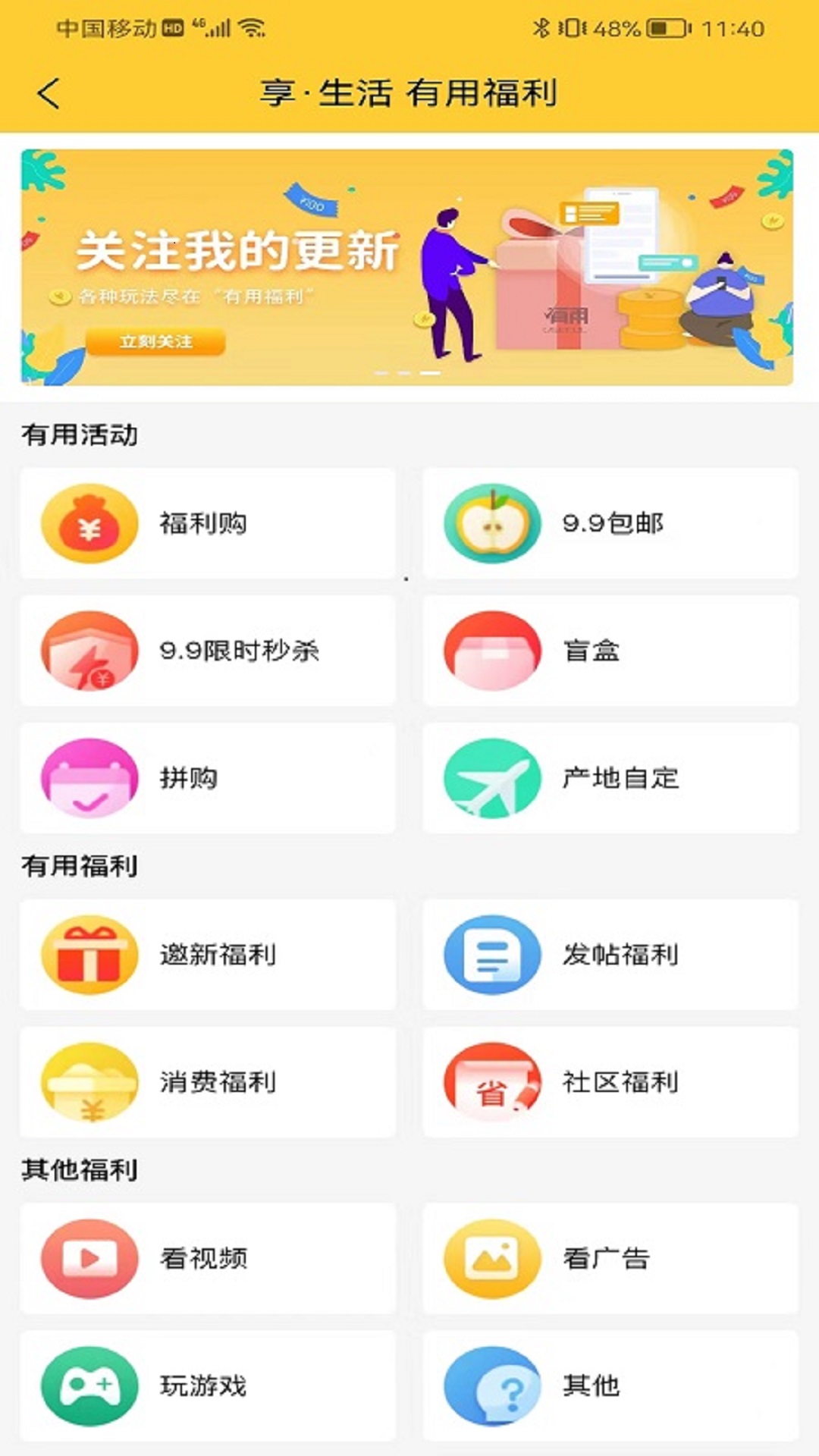Choose the 拼购 group buying card

[208, 778]
